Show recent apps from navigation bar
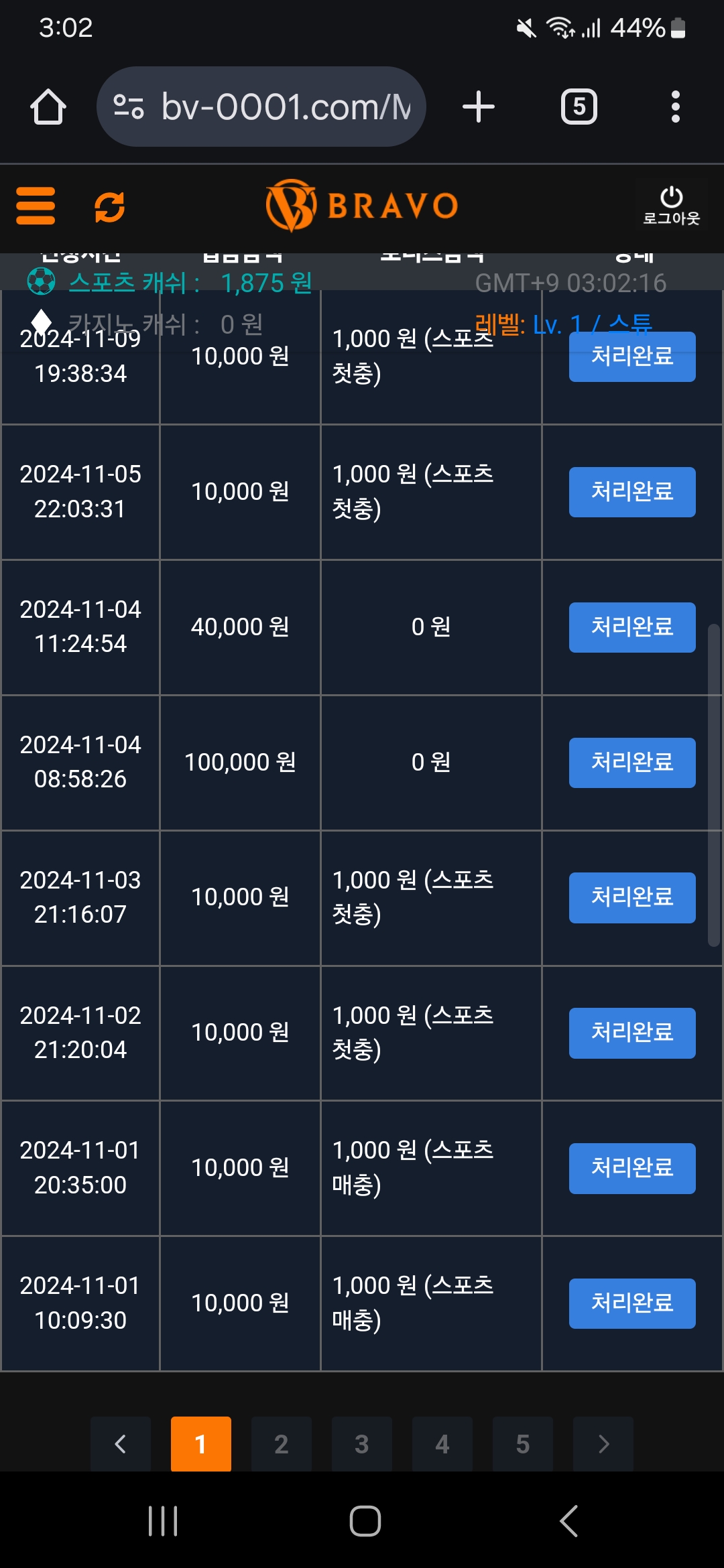The height and width of the screenshot is (1568, 724). [163, 1520]
